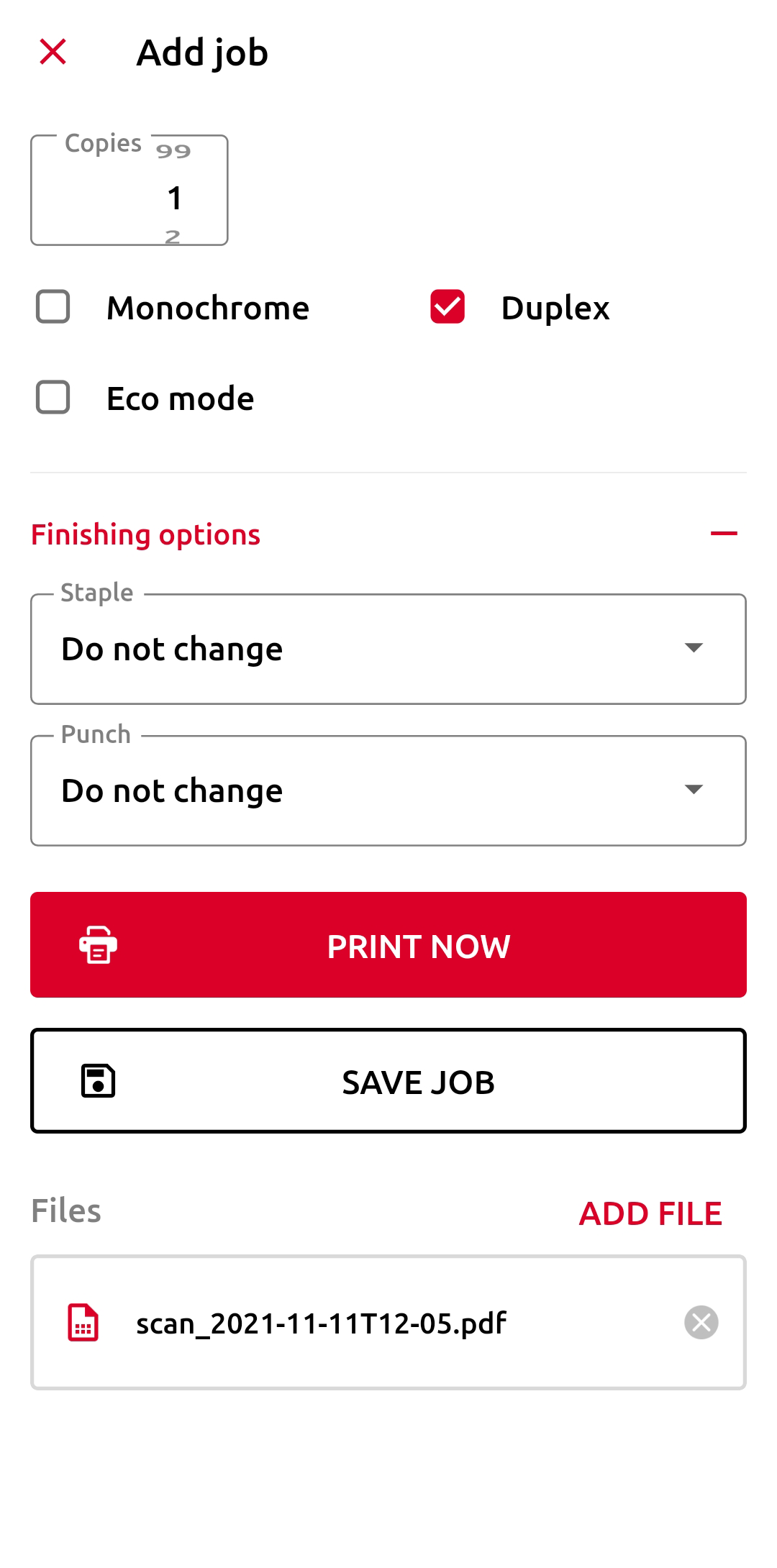Open the Punch selection dropdown
The image size is (777, 1568).
(388, 789)
